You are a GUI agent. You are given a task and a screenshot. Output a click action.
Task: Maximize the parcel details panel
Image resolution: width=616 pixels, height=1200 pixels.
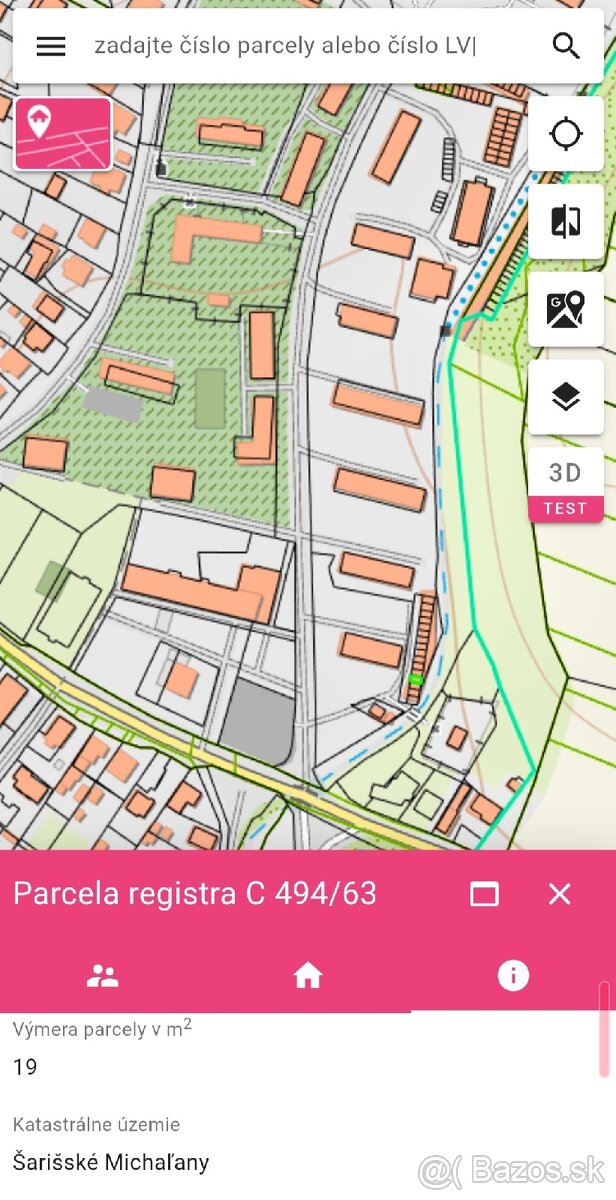pos(484,894)
